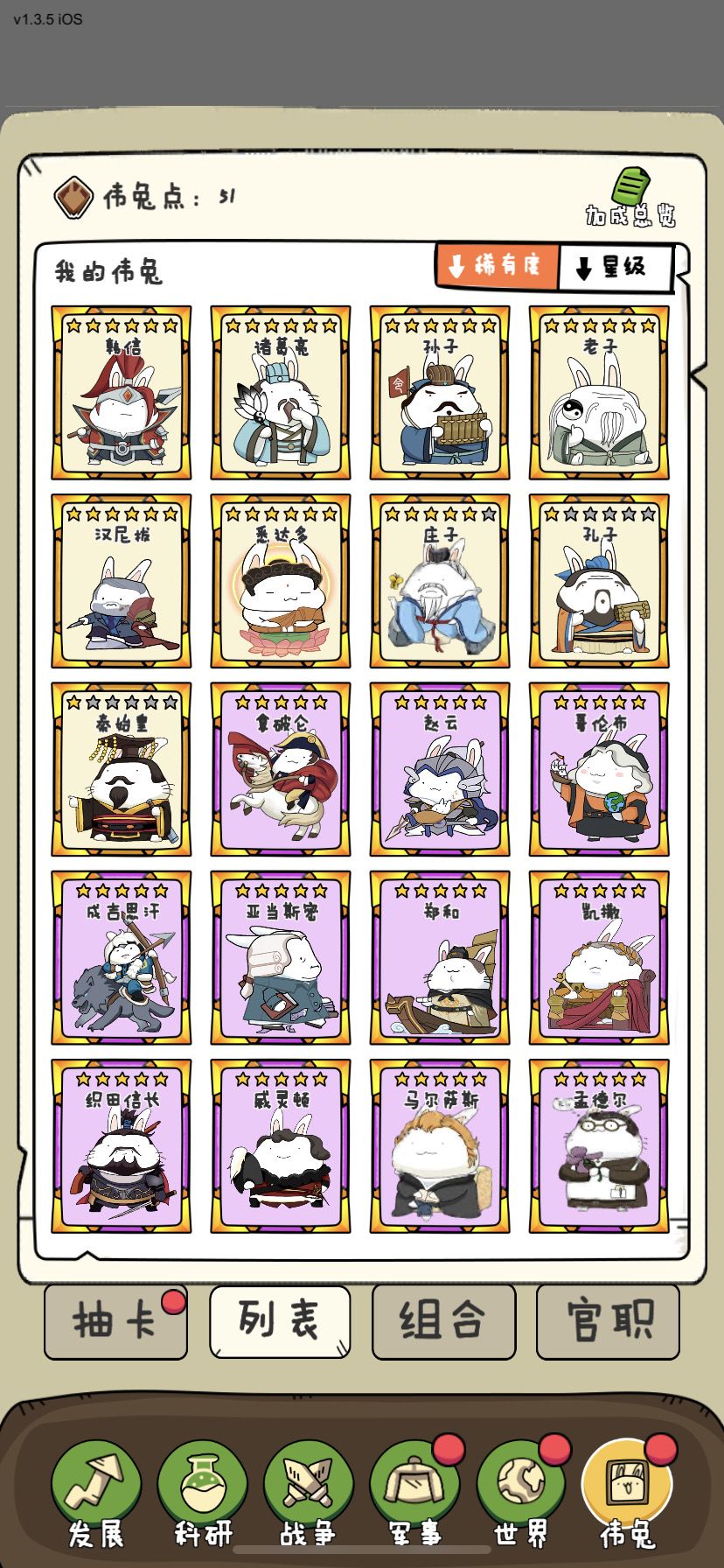Open the 官职 official positions panel
This screenshot has height=1568, width=724.
pyautogui.click(x=608, y=1323)
